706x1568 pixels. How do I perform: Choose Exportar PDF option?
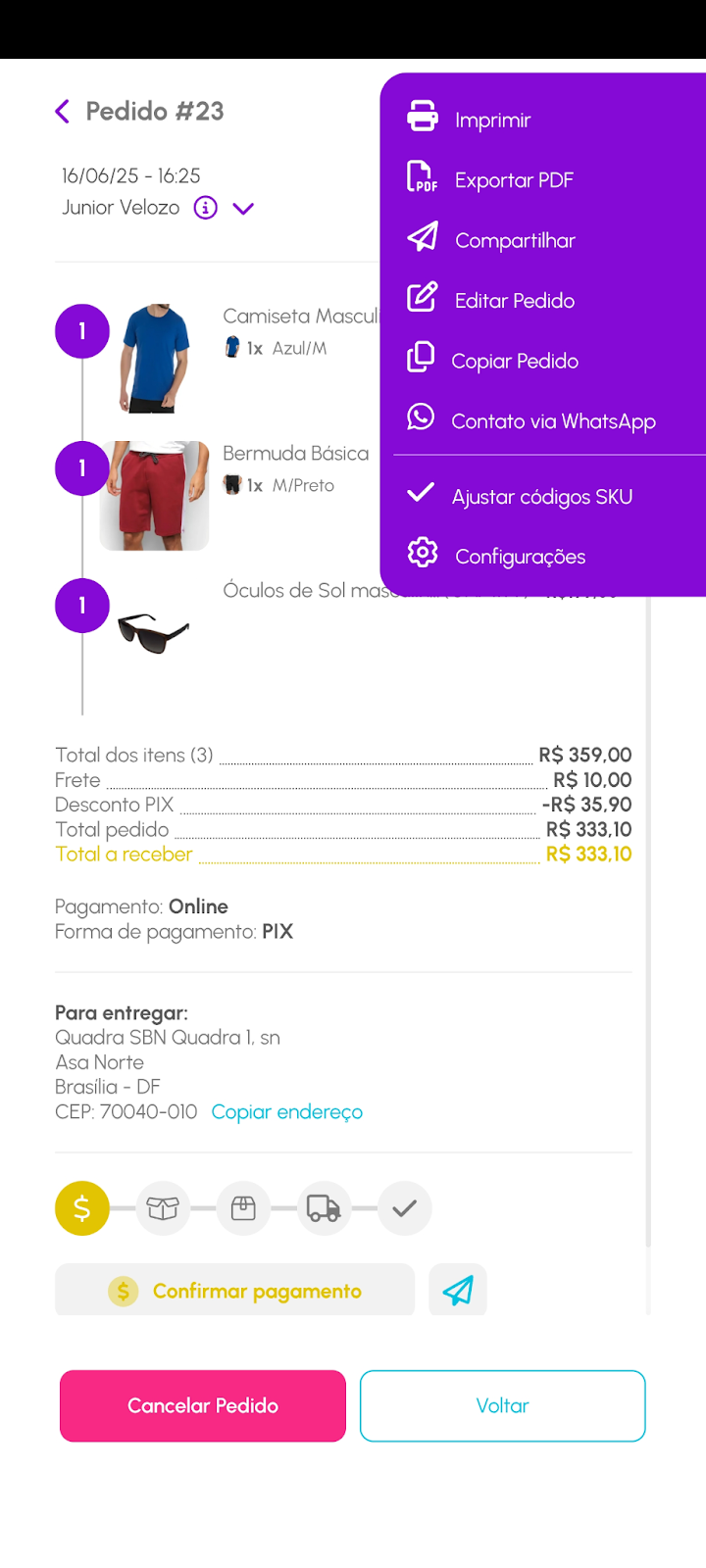tap(513, 180)
